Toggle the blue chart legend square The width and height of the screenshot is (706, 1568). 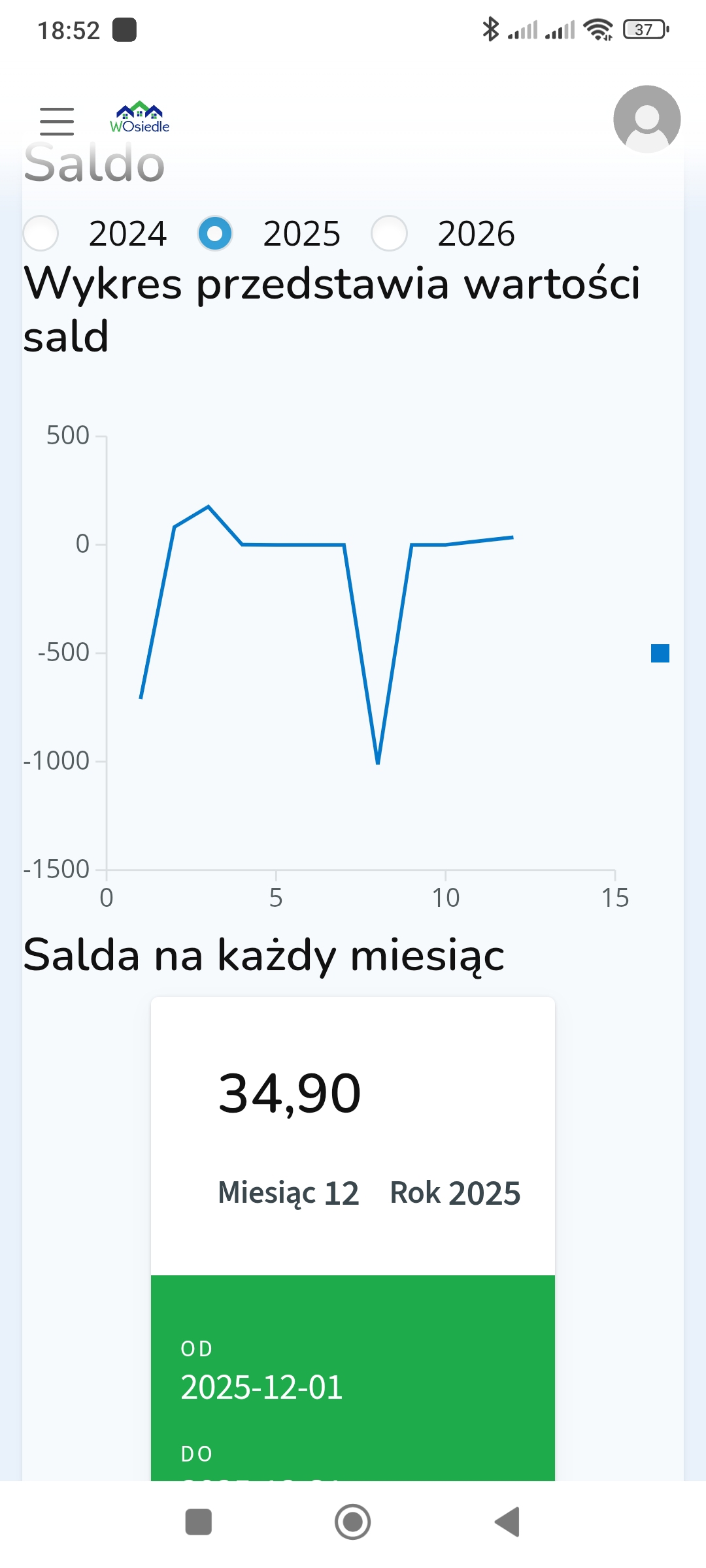pos(660,653)
